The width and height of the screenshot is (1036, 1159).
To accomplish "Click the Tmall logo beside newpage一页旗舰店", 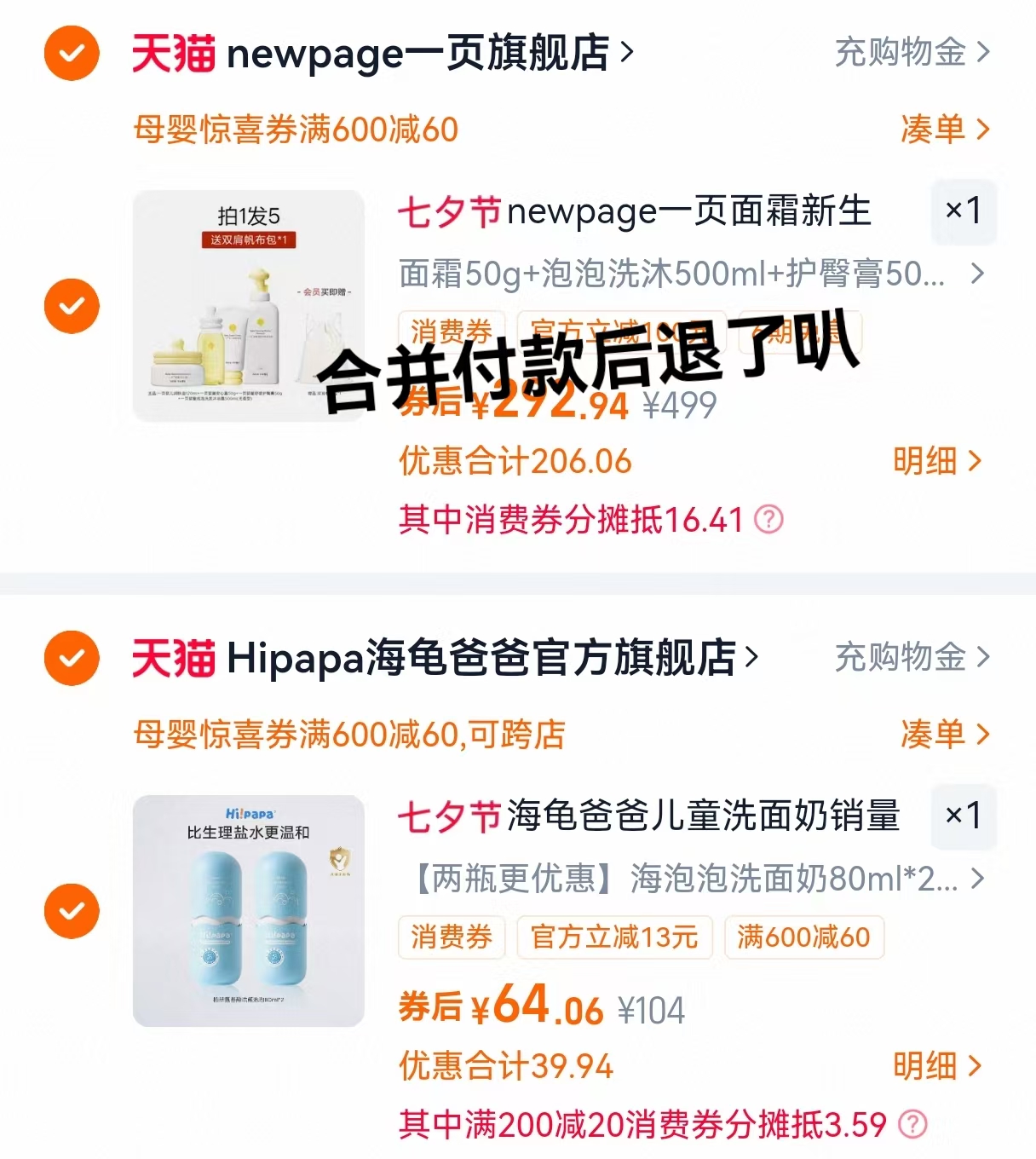I will click(x=173, y=54).
